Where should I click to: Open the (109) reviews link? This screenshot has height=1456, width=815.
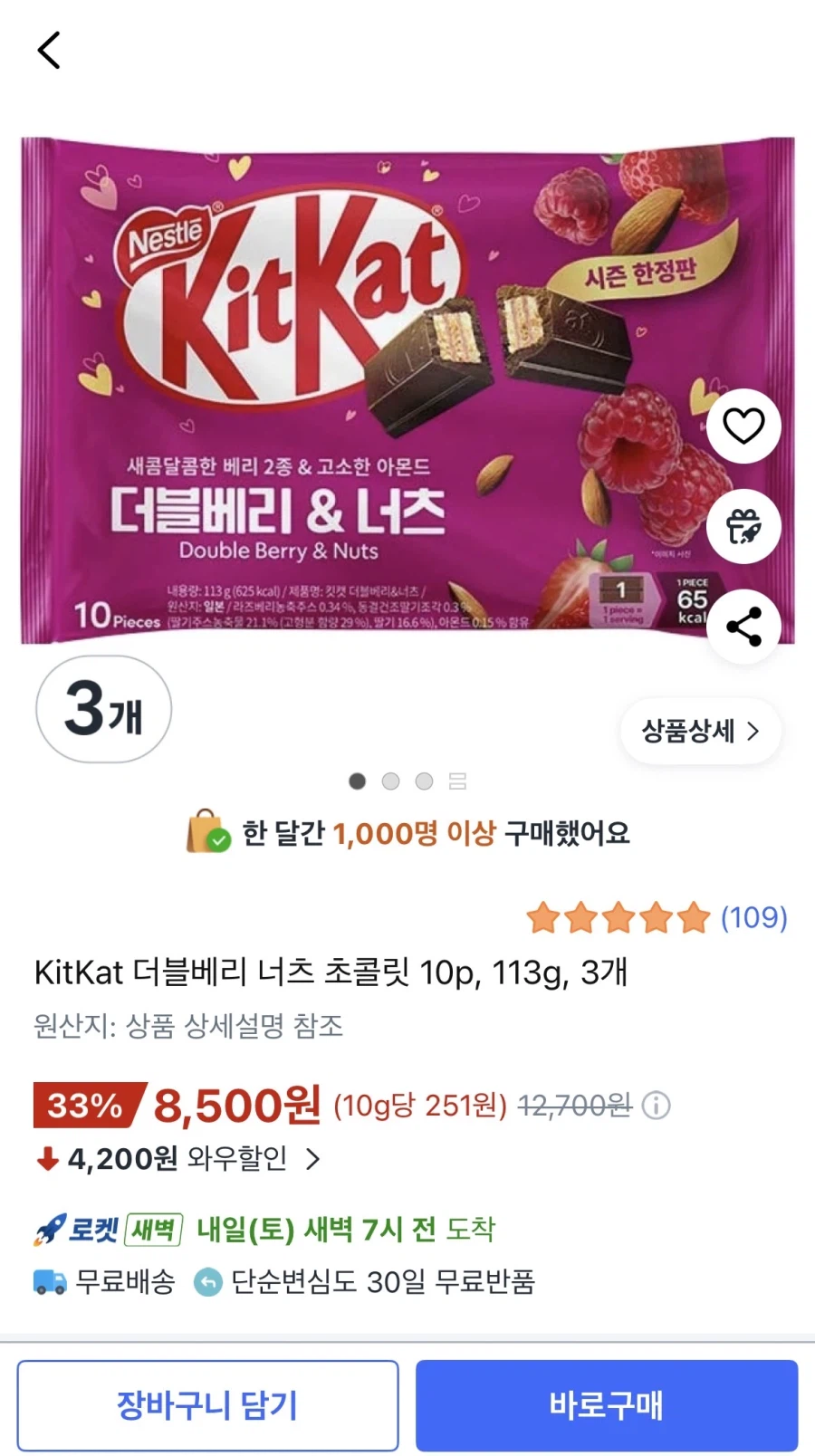click(x=752, y=918)
